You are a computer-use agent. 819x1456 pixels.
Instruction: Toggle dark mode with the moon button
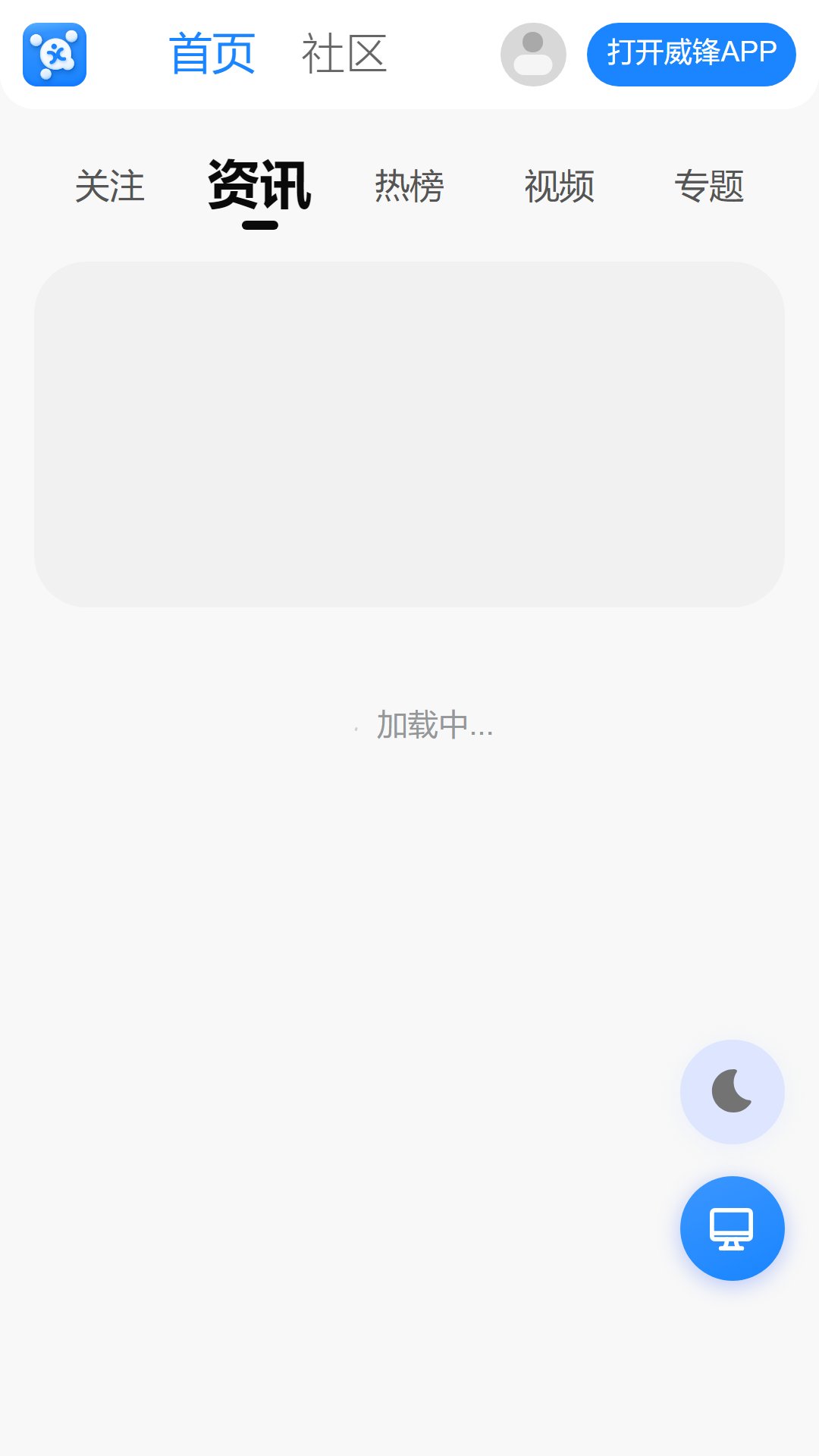(x=733, y=1092)
